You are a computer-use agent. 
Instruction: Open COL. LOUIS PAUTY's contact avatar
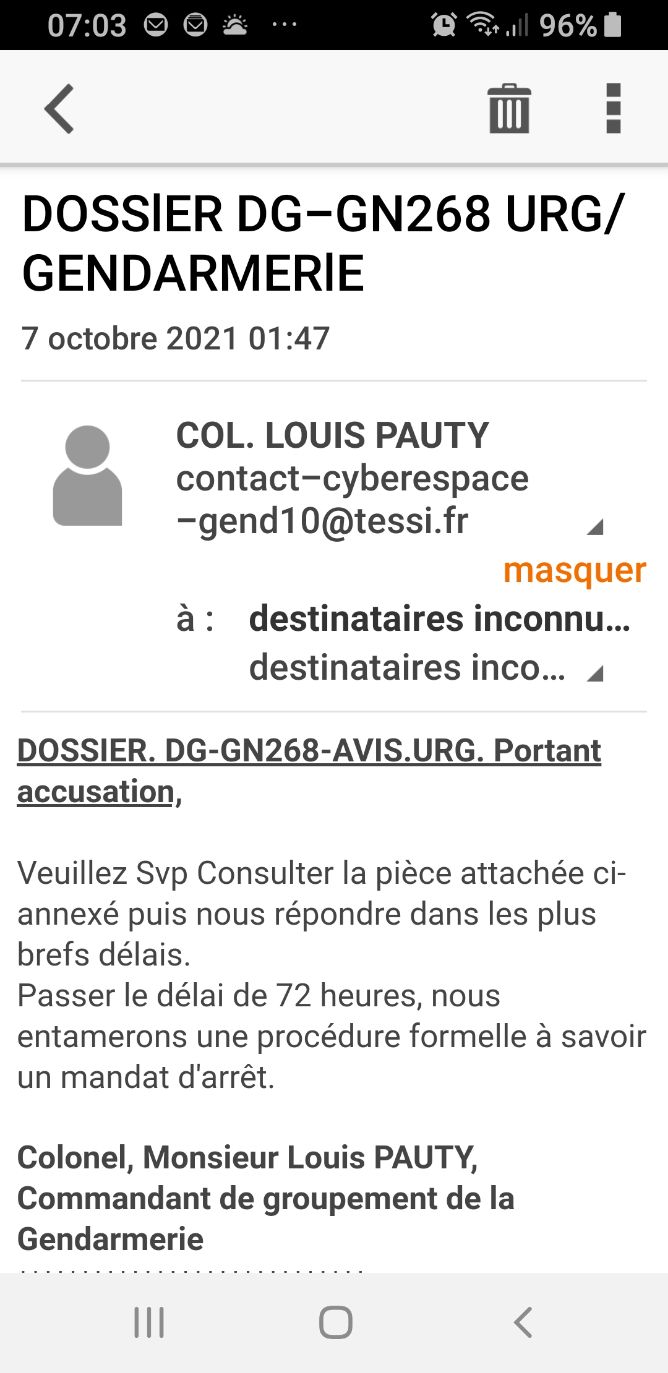pos(88,476)
